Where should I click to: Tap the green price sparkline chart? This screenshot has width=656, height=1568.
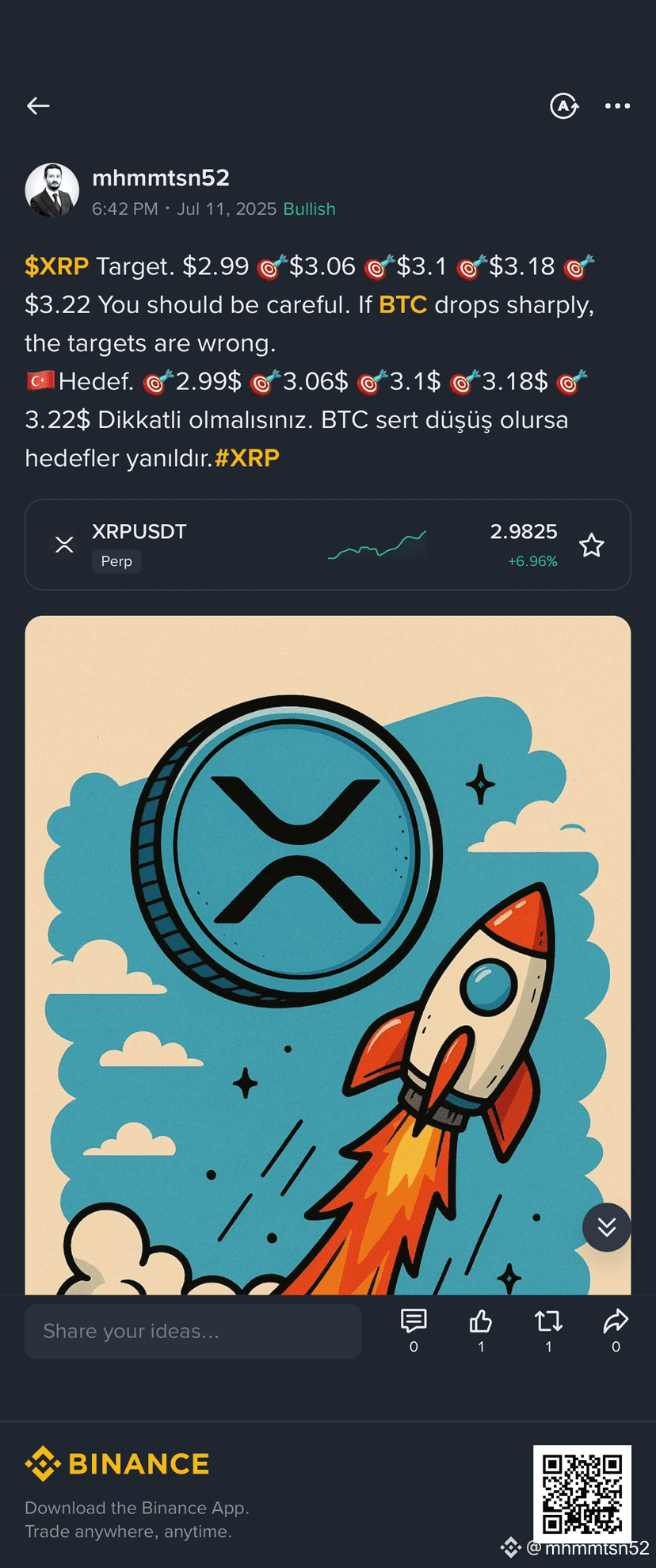pyautogui.click(x=375, y=544)
